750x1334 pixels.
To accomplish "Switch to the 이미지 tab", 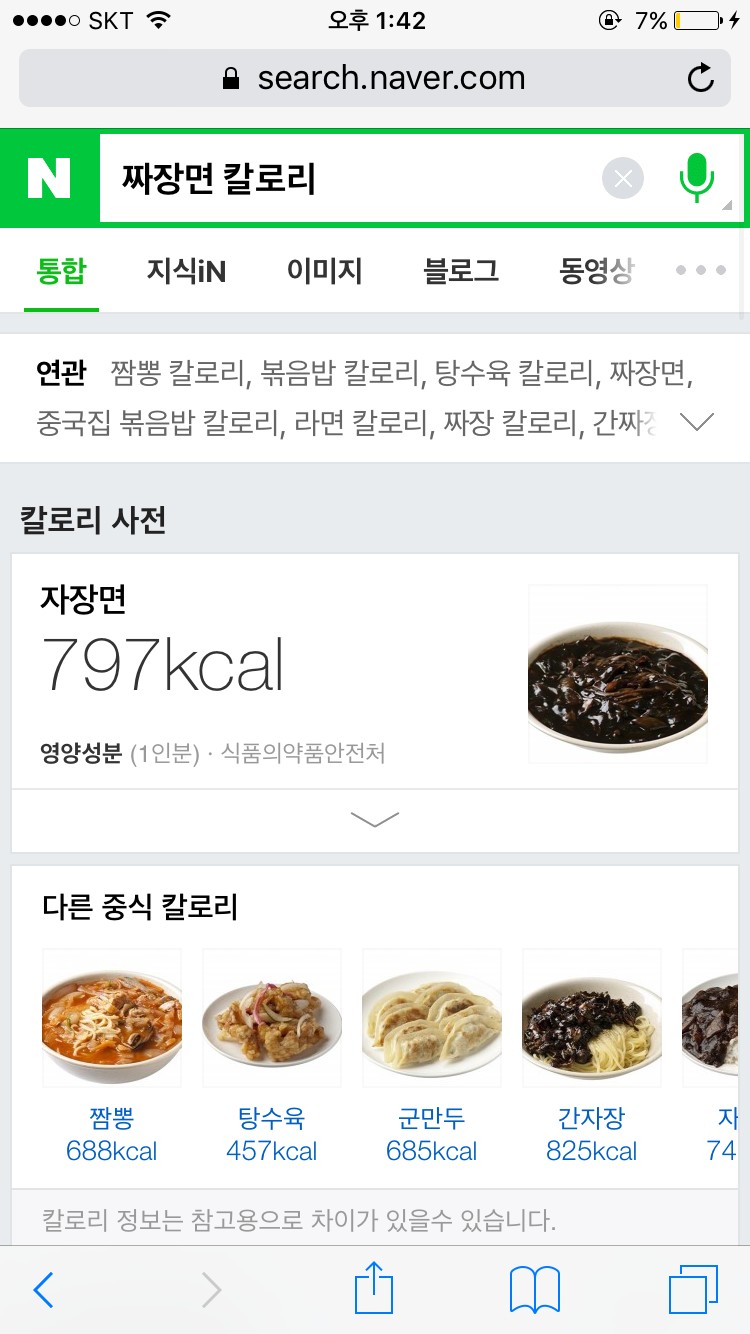I will point(324,270).
